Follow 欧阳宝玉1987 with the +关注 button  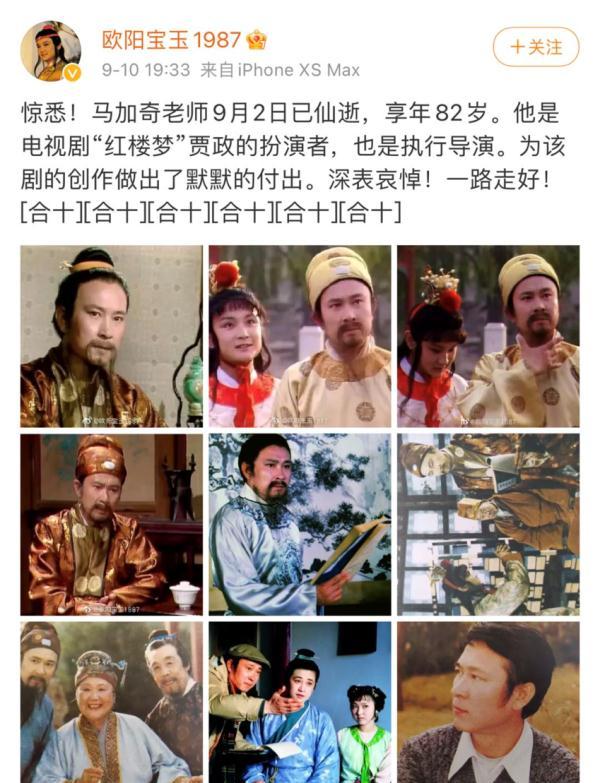536,46
